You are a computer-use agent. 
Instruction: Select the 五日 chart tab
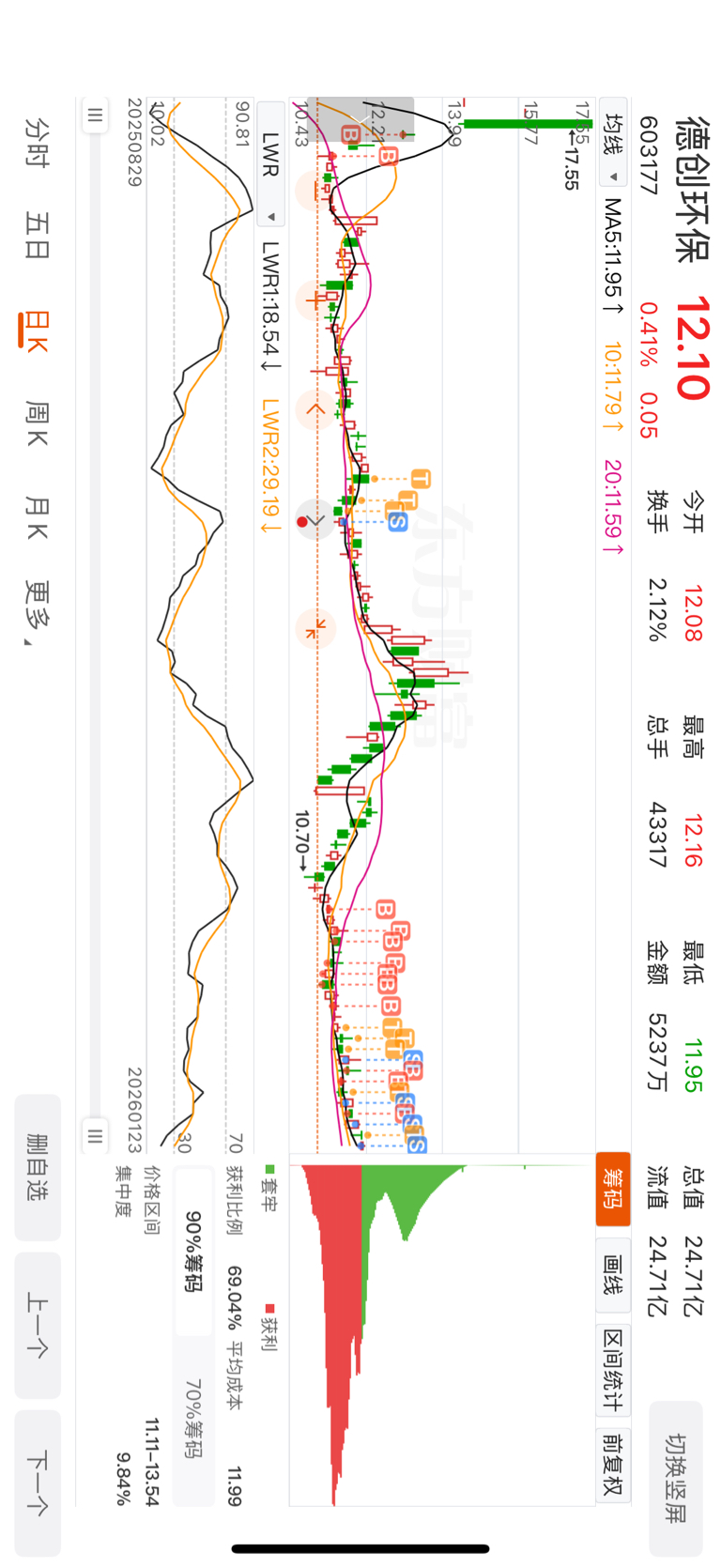[36, 236]
